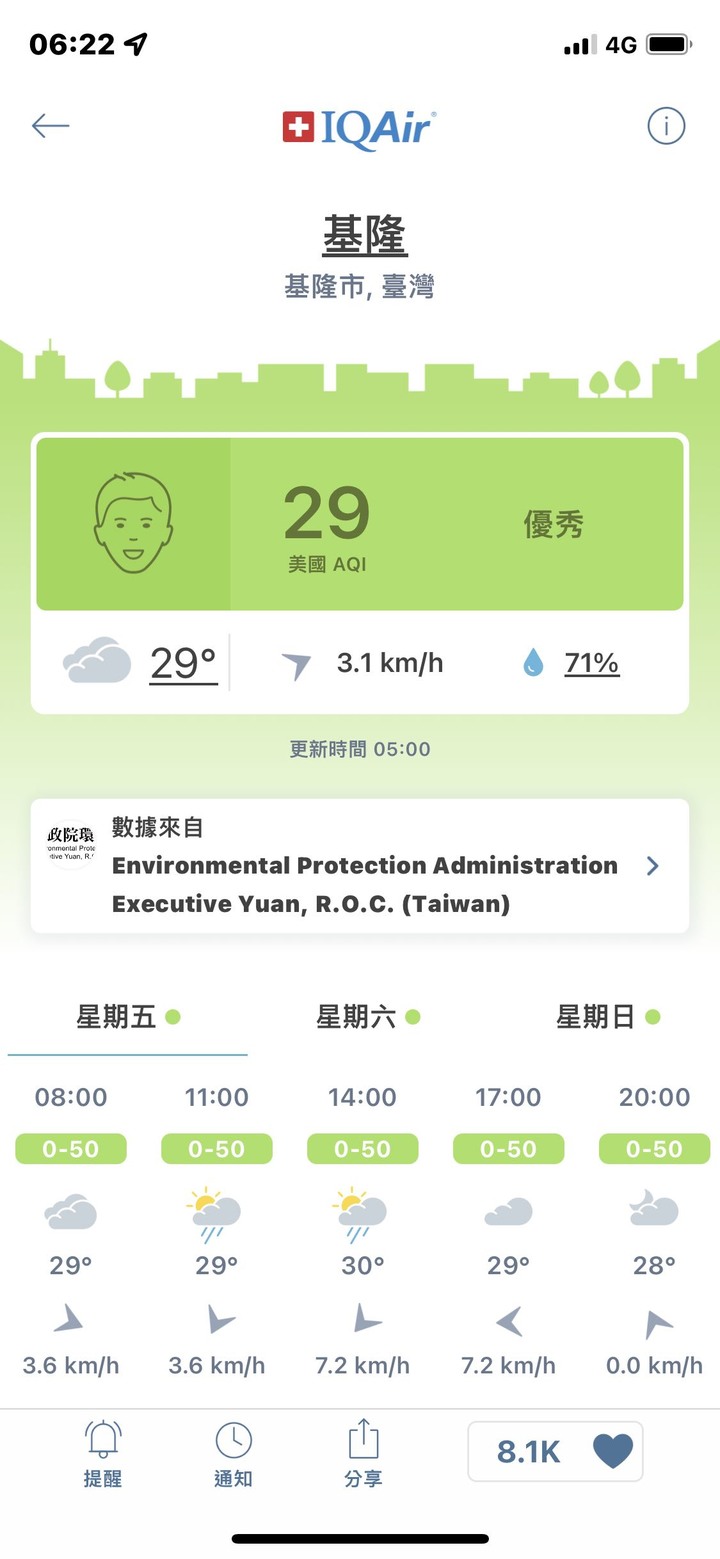The image size is (720, 1559).
Task: Tap the underlined 29° temperature
Action: tap(183, 663)
